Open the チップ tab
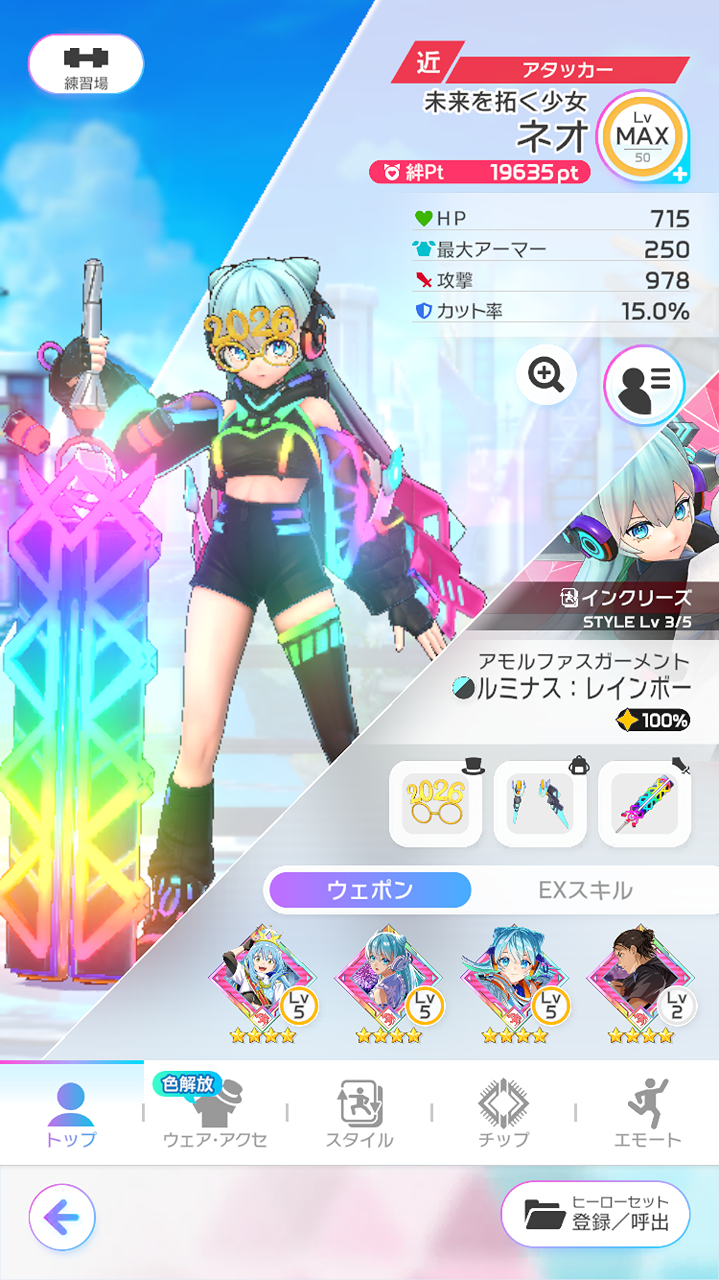This screenshot has width=719, height=1280. point(503,1113)
